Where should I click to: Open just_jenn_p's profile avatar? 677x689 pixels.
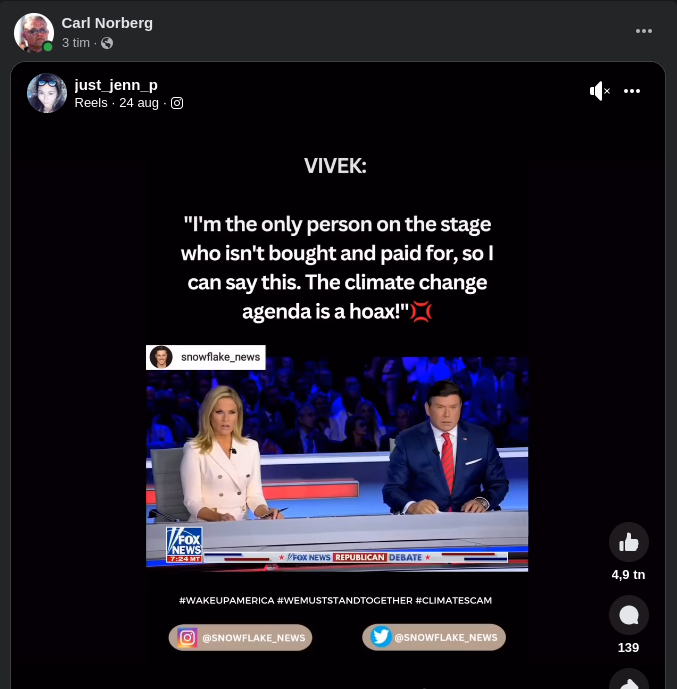click(47, 93)
